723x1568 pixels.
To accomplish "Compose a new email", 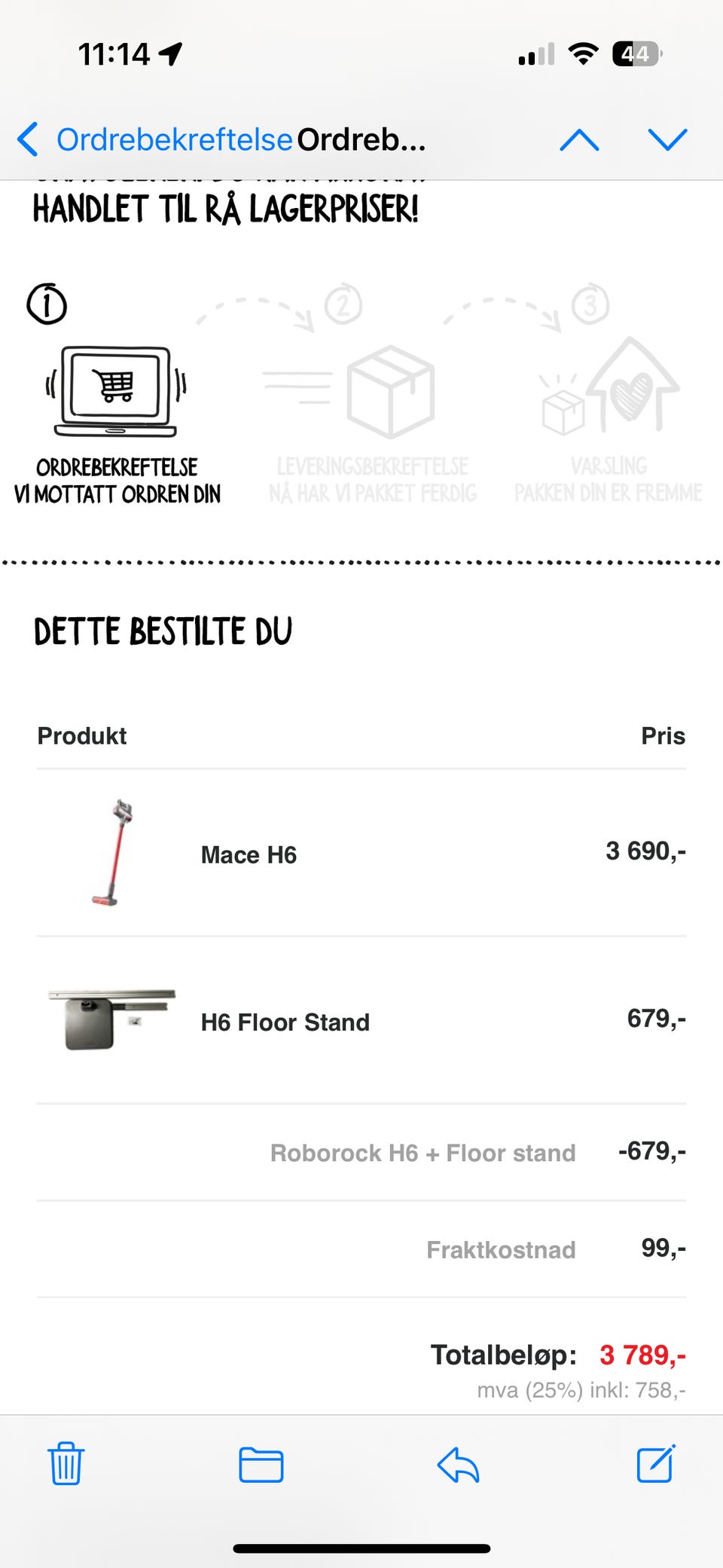I will (x=654, y=1465).
